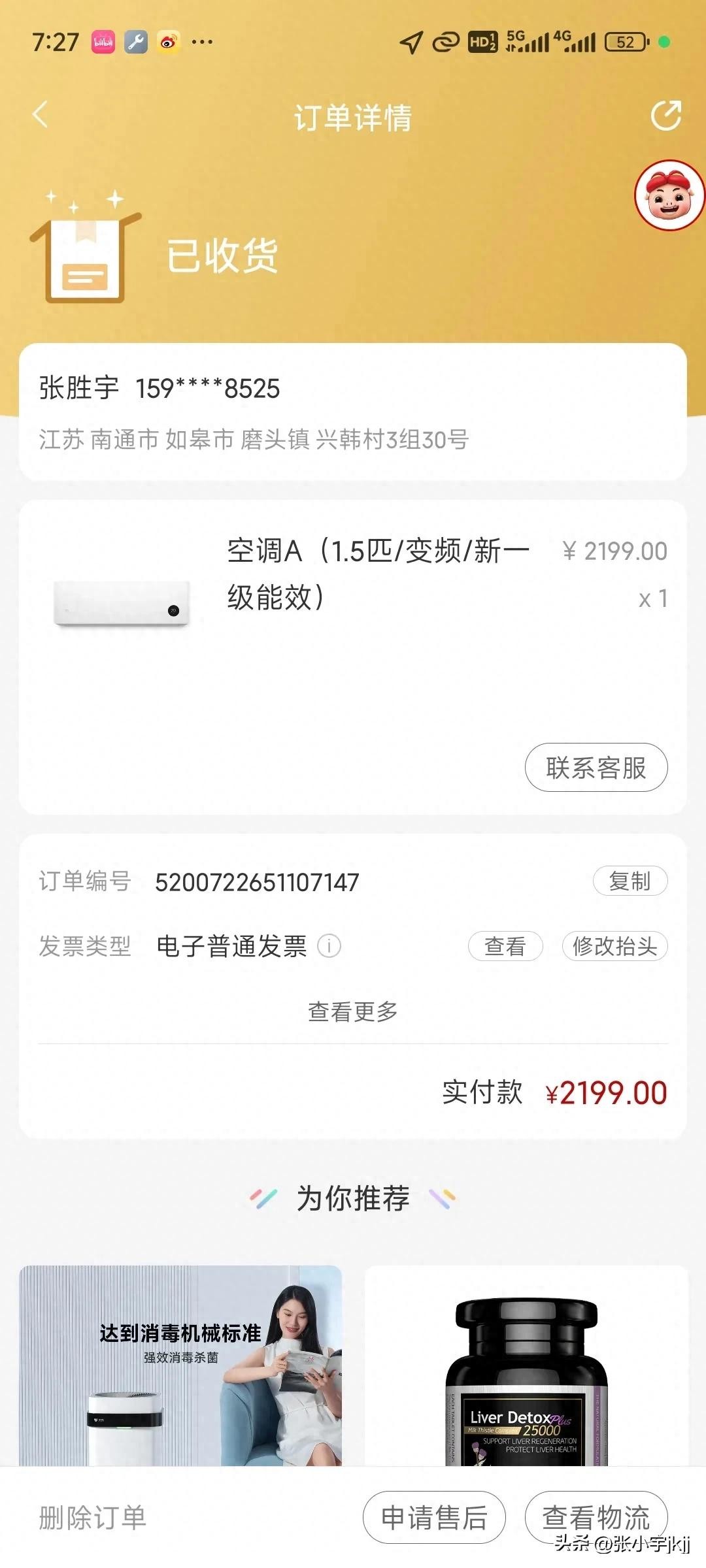Open the recommended disinfection air purifier card

click(180, 1365)
